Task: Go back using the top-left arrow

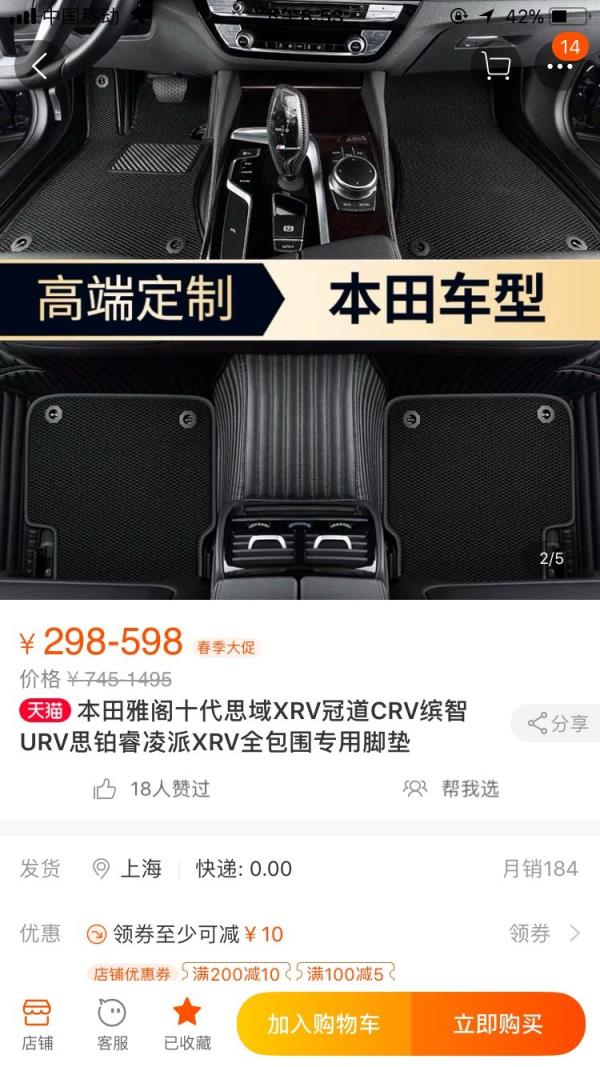Action: coord(40,67)
